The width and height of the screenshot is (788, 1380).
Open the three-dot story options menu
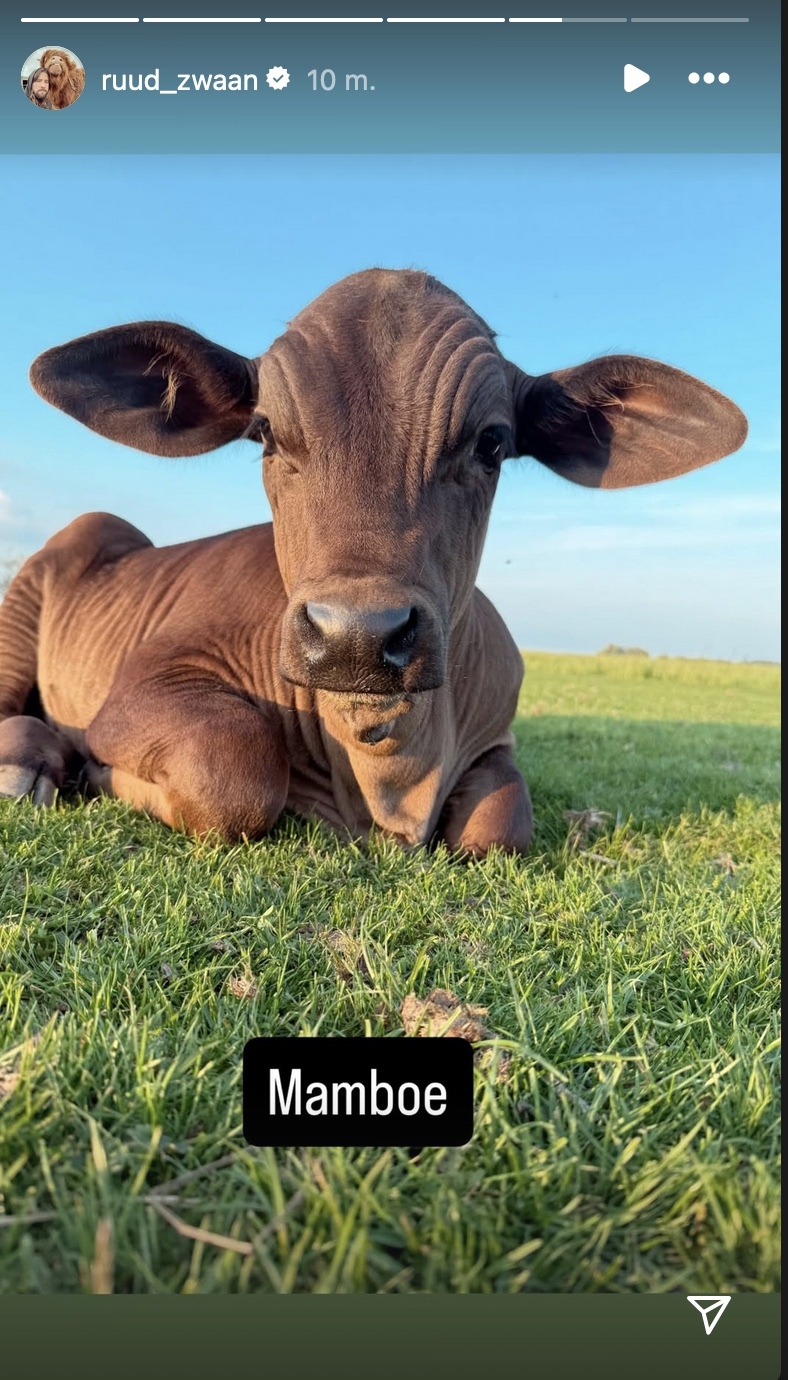pos(709,78)
